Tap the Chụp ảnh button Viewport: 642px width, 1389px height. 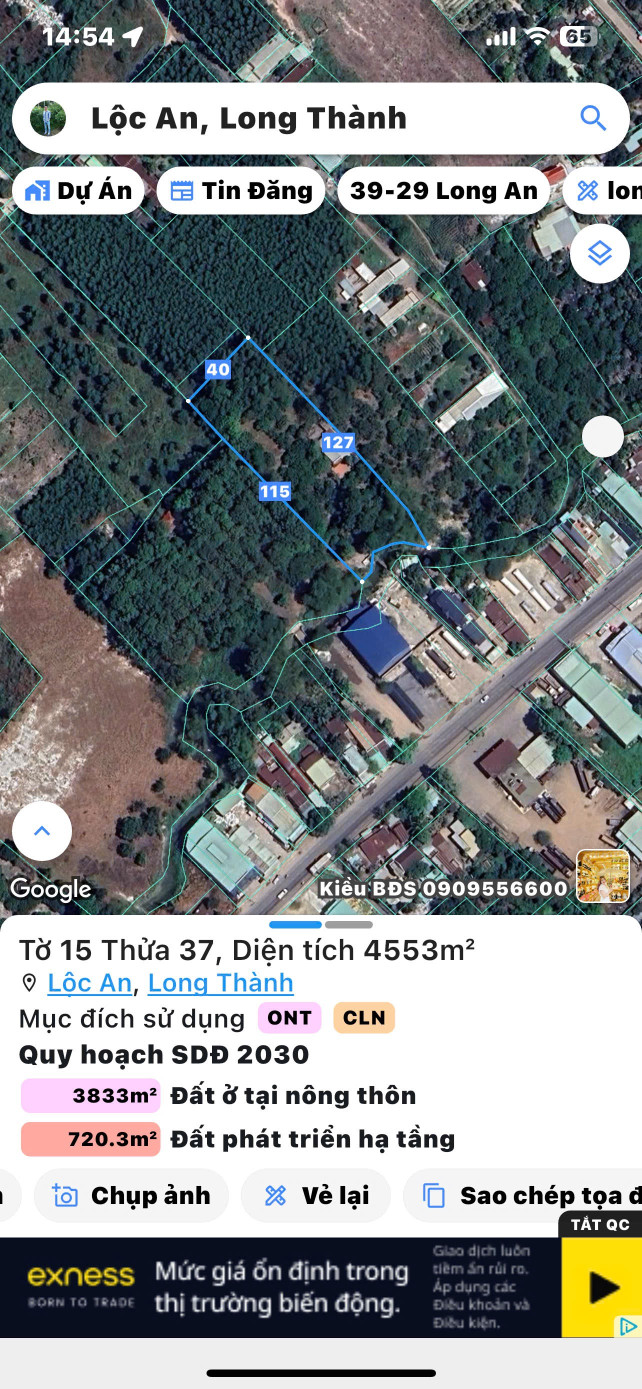click(132, 1195)
